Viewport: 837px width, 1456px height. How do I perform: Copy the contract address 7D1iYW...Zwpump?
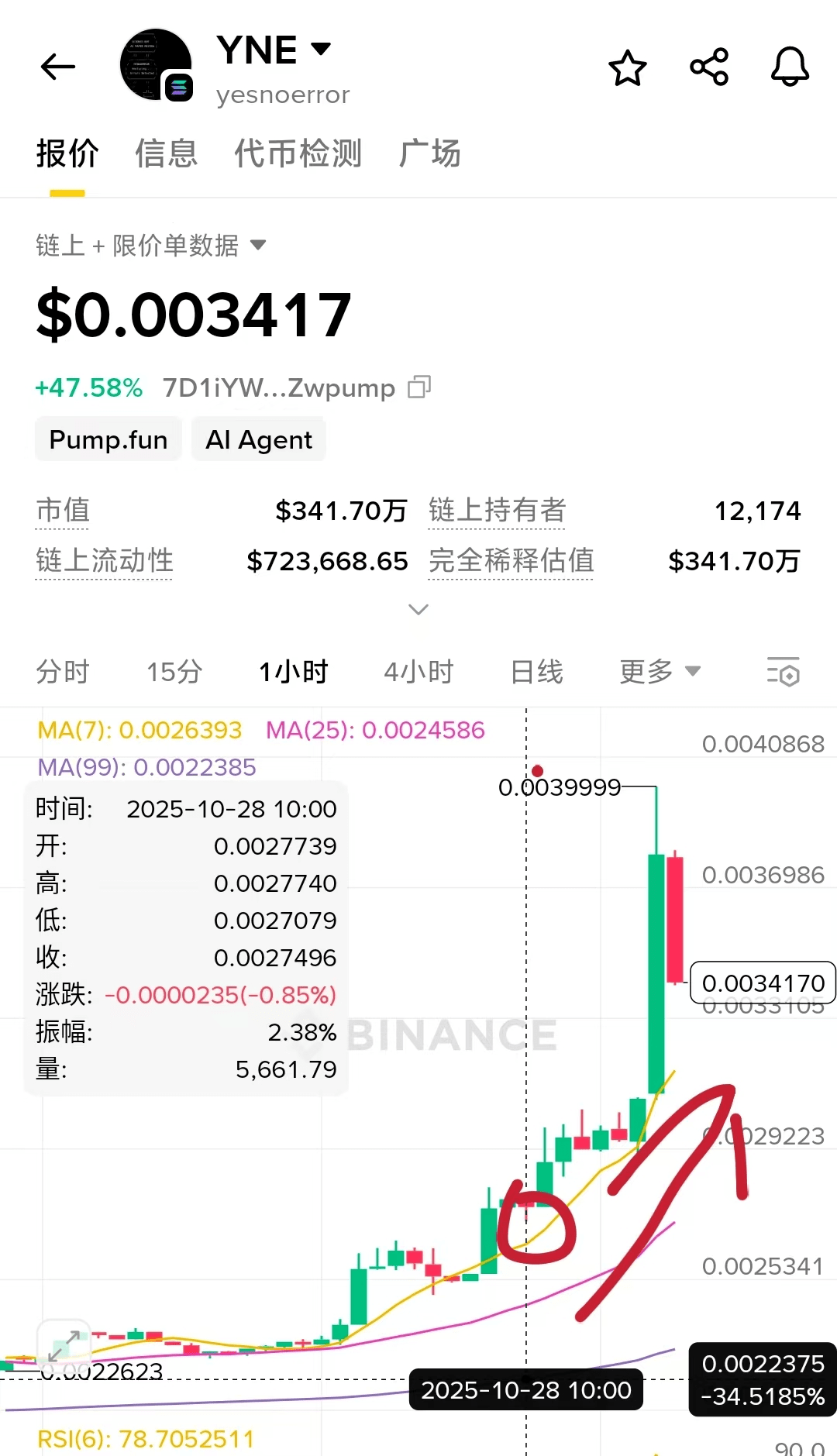point(419,387)
